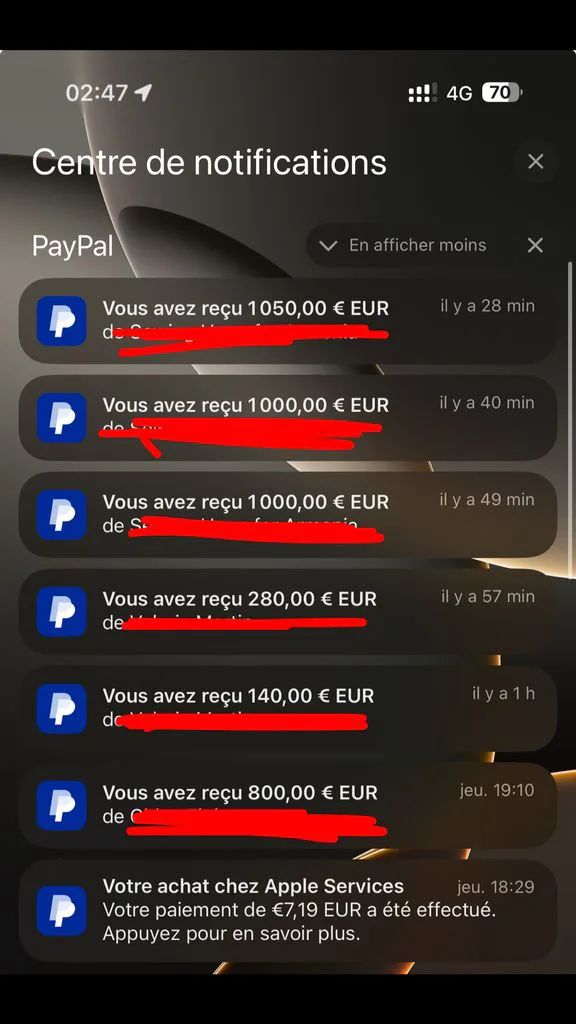Open the 800,00 € EUR received notification

pos(288,805)
